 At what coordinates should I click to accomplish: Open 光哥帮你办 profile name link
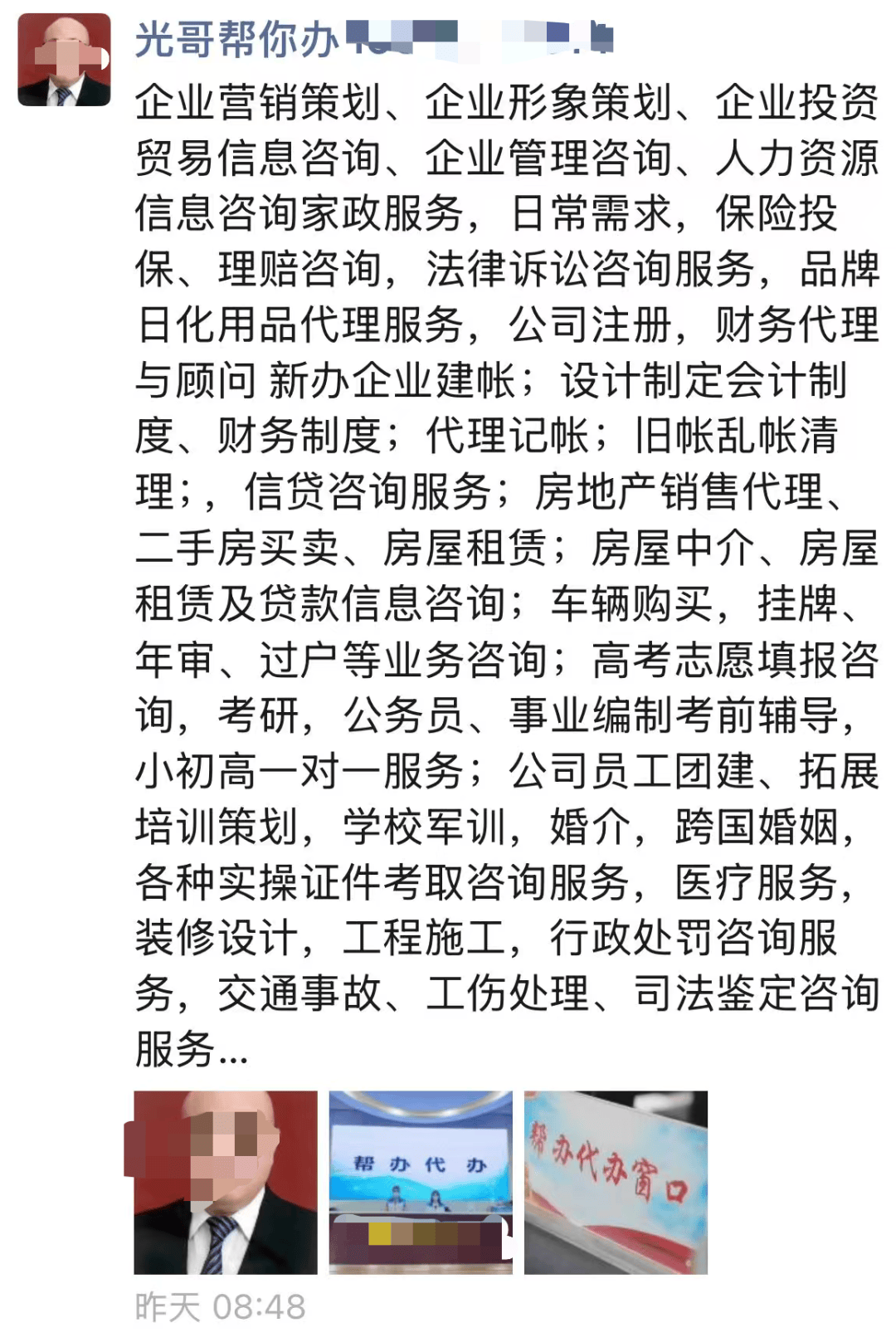[236, 38]
